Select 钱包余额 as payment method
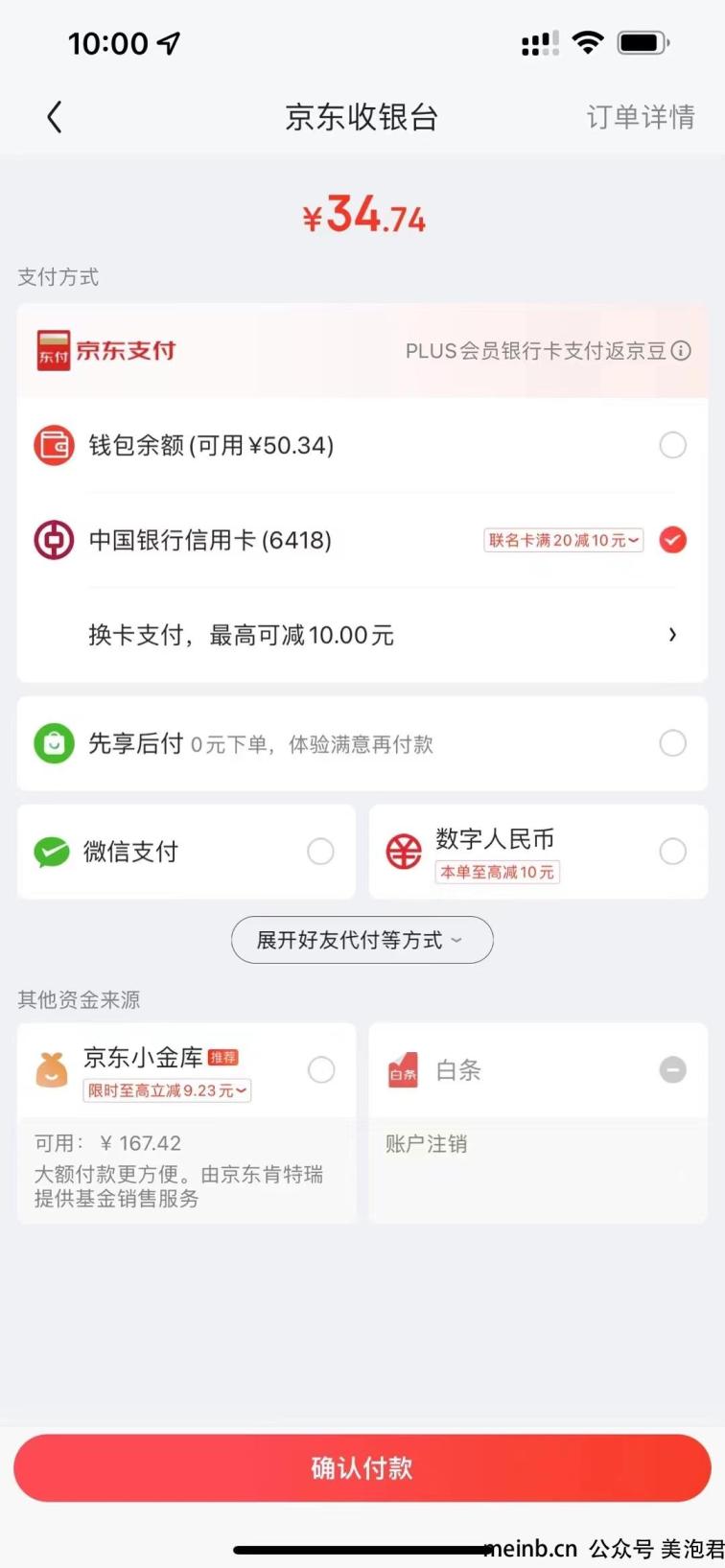 (362, 446)
